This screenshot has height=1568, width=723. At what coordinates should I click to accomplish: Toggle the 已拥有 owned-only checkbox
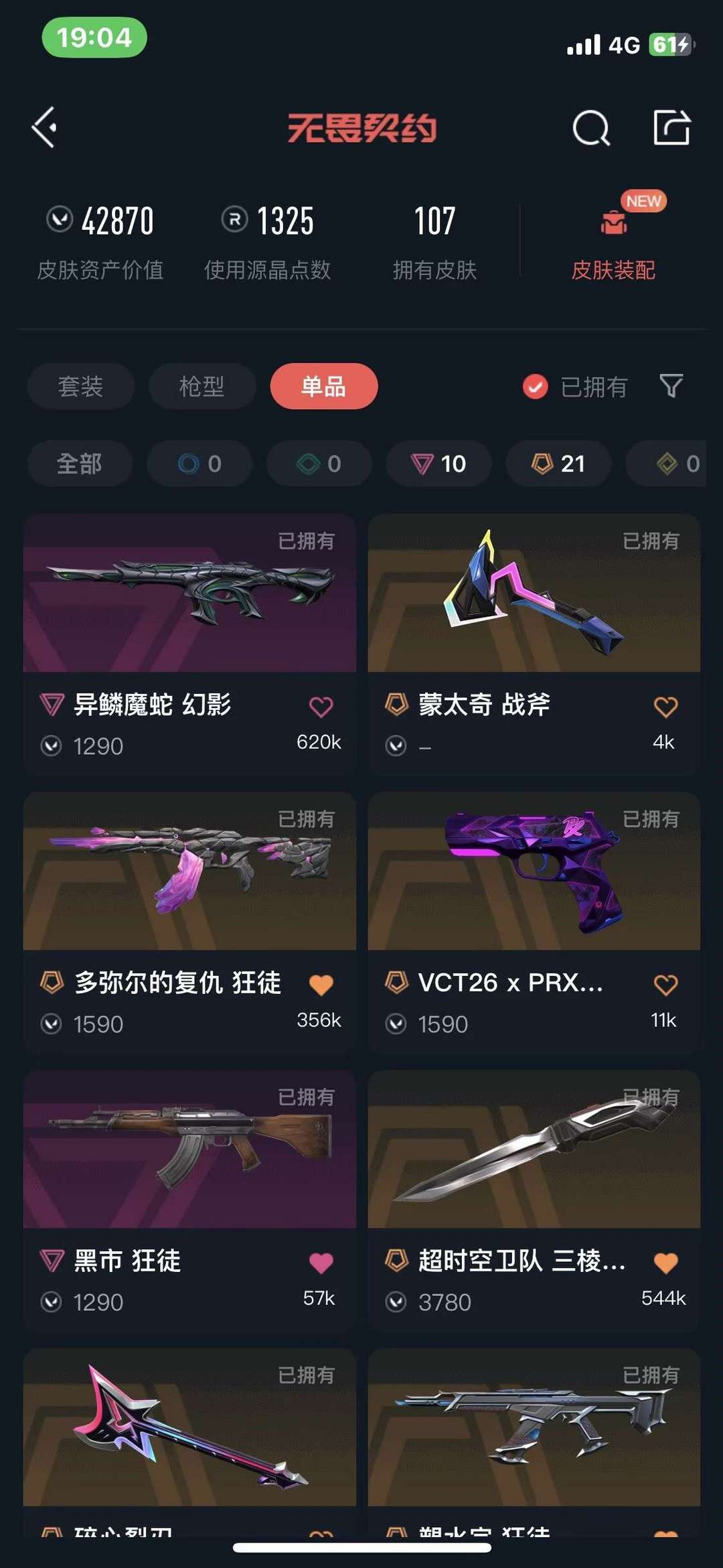coord(536,386)
